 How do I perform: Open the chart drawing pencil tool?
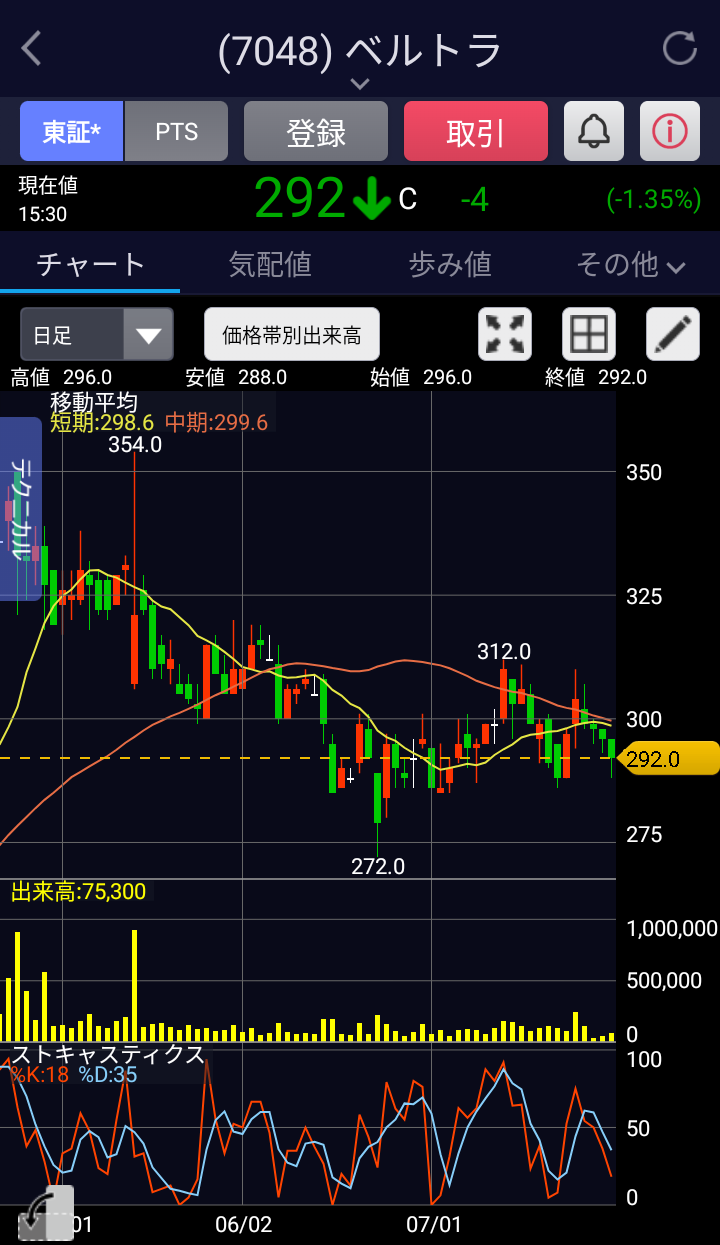click(673, 334)
